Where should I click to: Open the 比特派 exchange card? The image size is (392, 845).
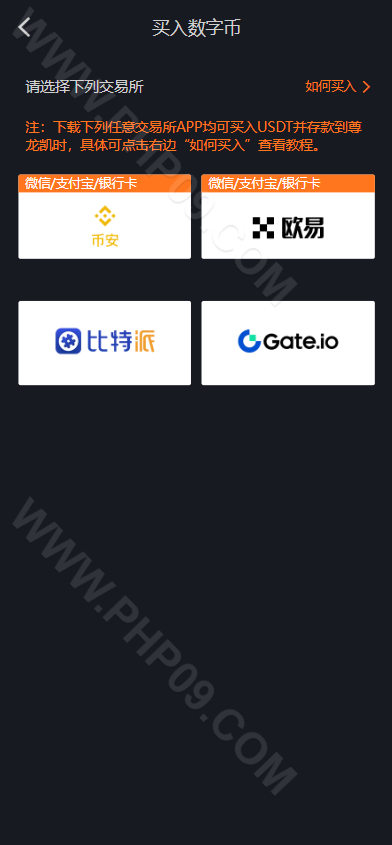(105, 343)
